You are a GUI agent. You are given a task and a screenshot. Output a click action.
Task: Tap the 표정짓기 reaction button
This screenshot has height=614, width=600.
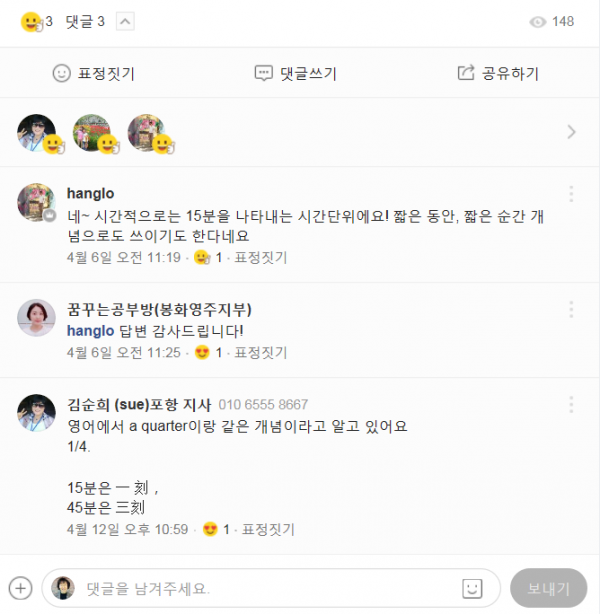point(93,73)
